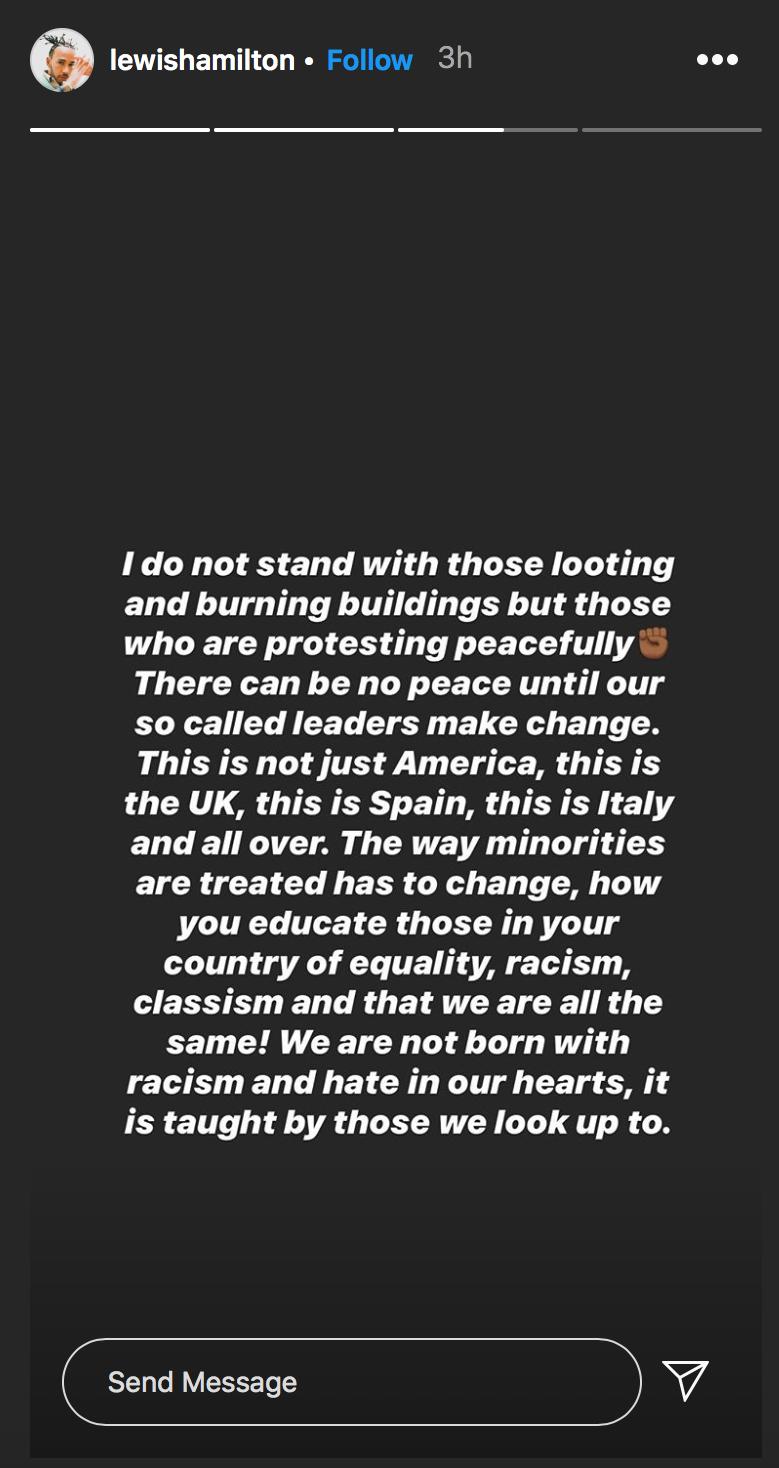Screen dimensions: 779x1468
Task: Open the three-dot options menu
Action: [717, 60]
